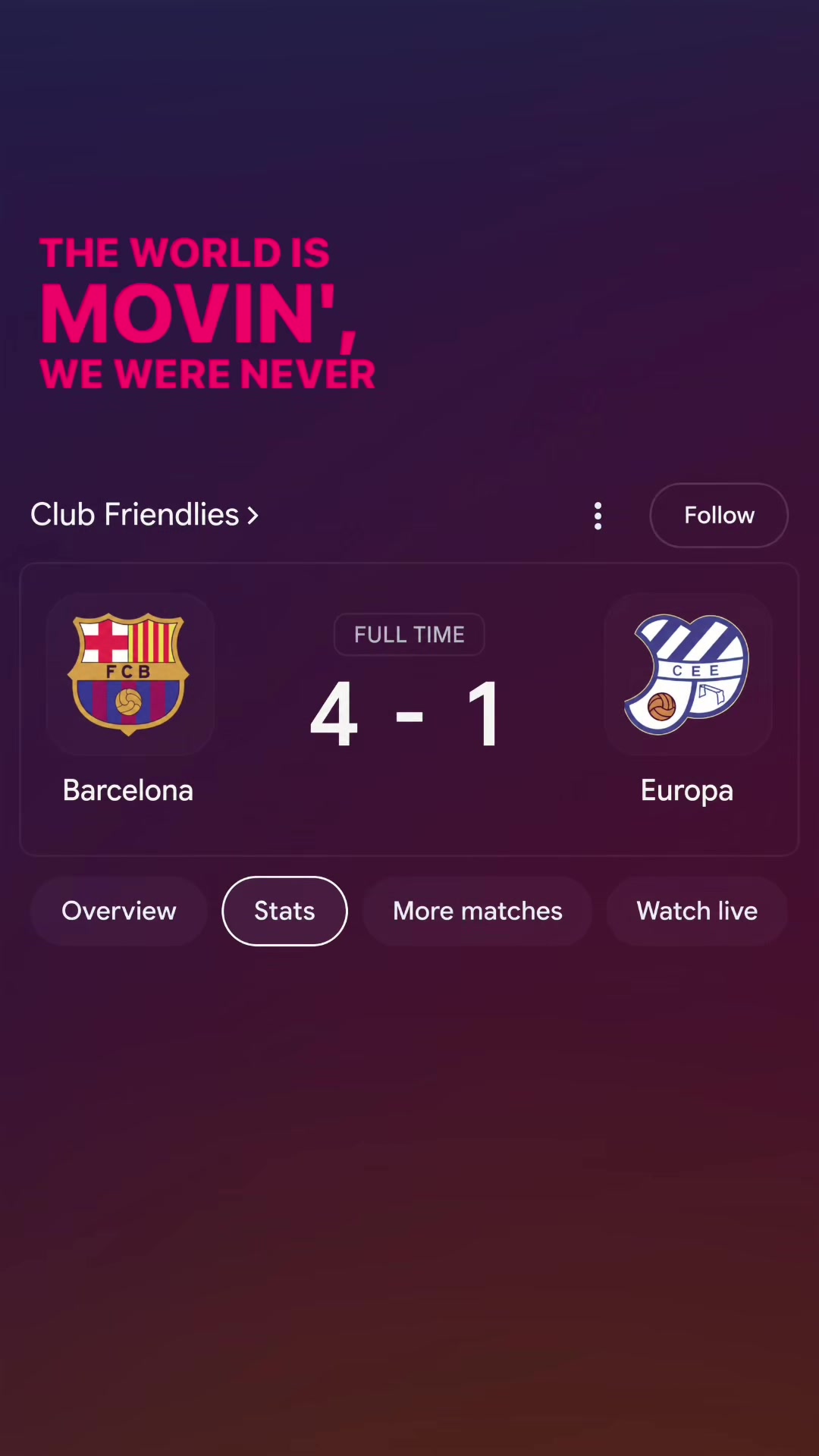
Task: Follow this match
Action: coord(719,516)
